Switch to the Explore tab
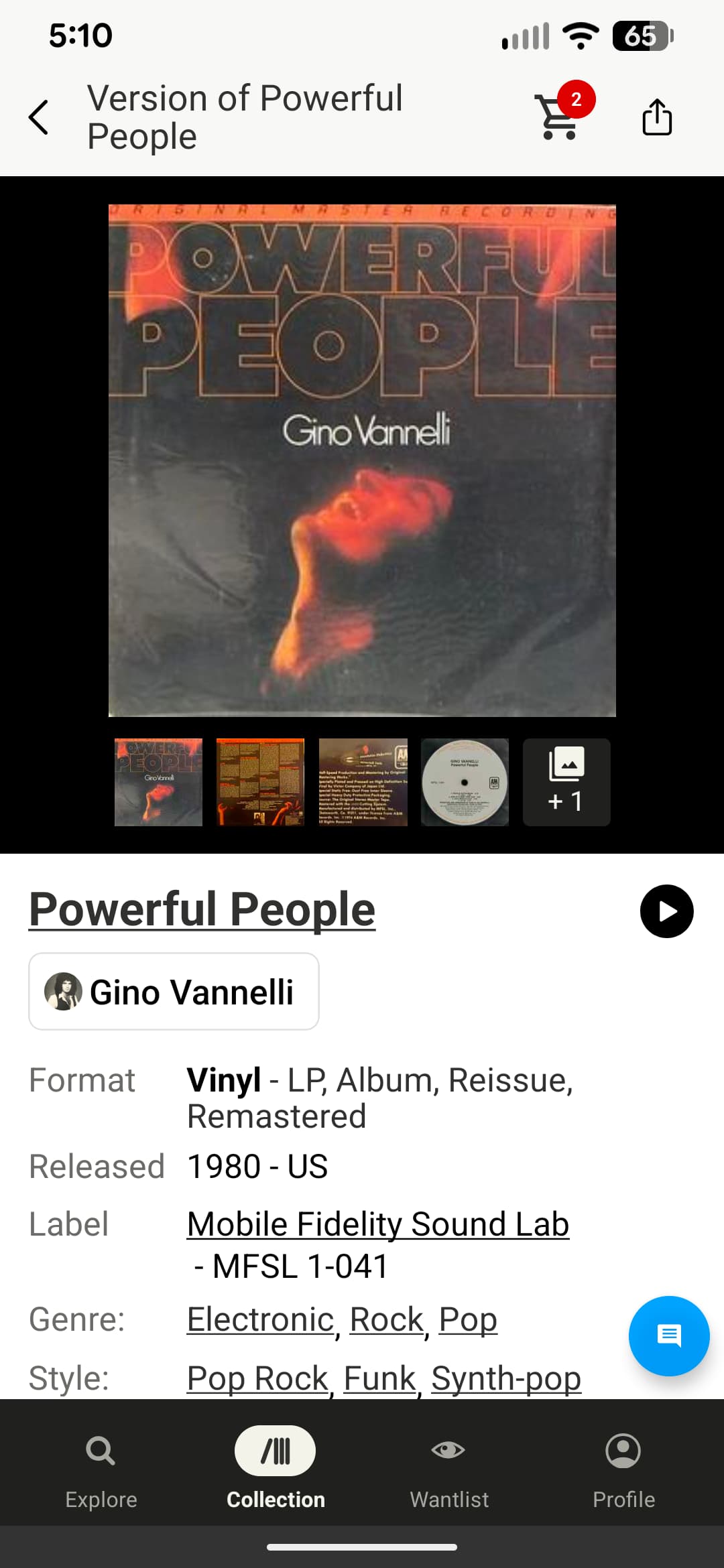The width and height of the screenshot is (724, 1568). click(101, 1467)
